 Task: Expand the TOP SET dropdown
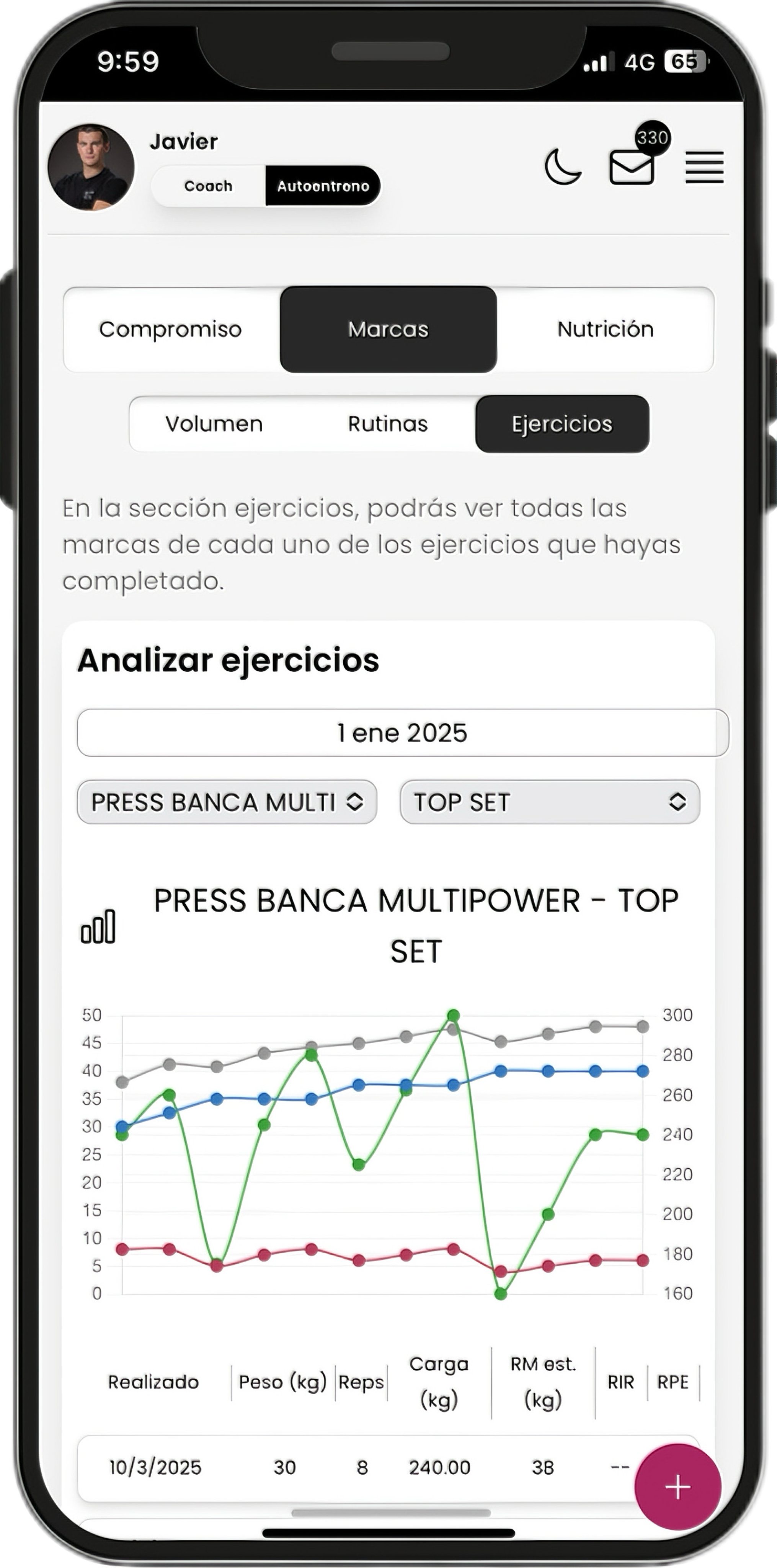tap(549, 802)
